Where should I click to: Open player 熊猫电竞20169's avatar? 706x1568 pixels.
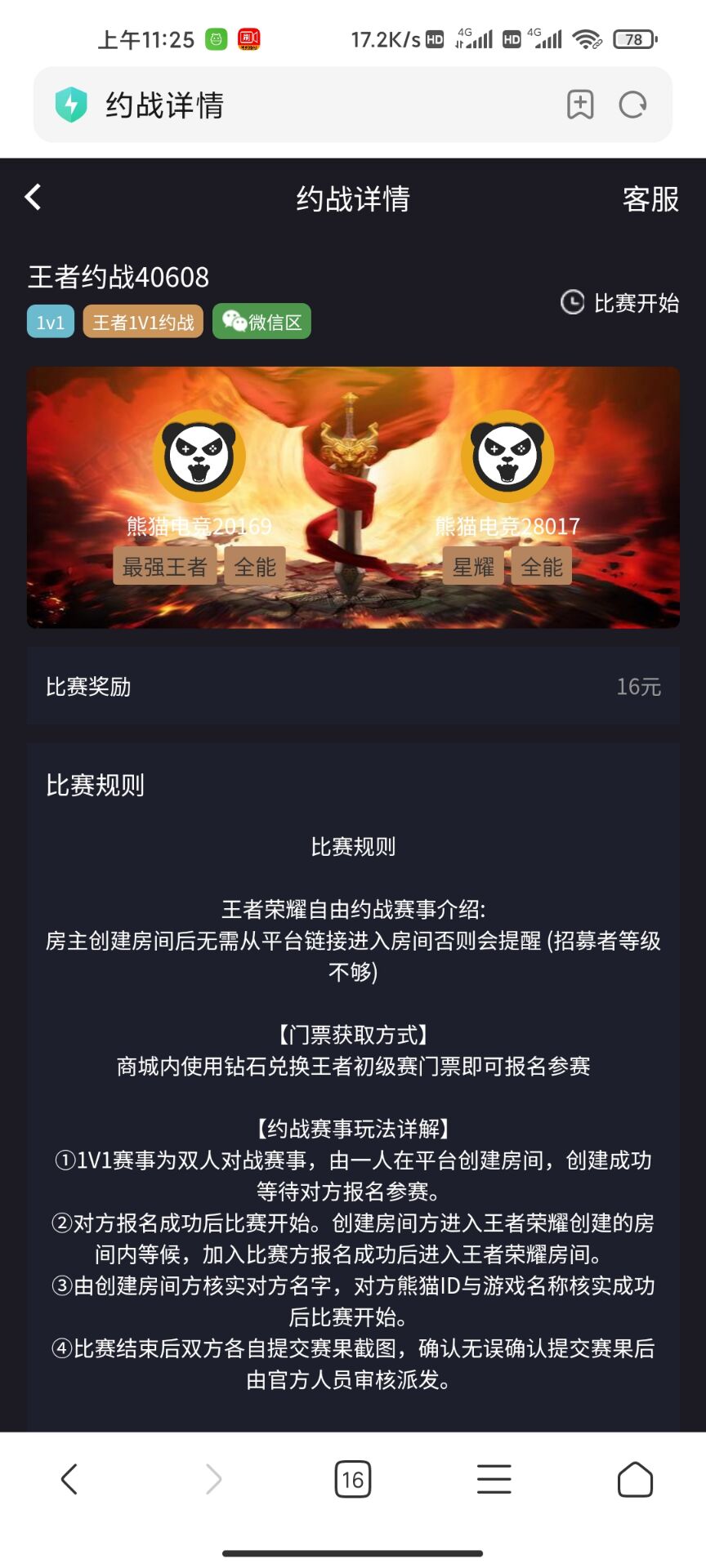tap(199, 457)
